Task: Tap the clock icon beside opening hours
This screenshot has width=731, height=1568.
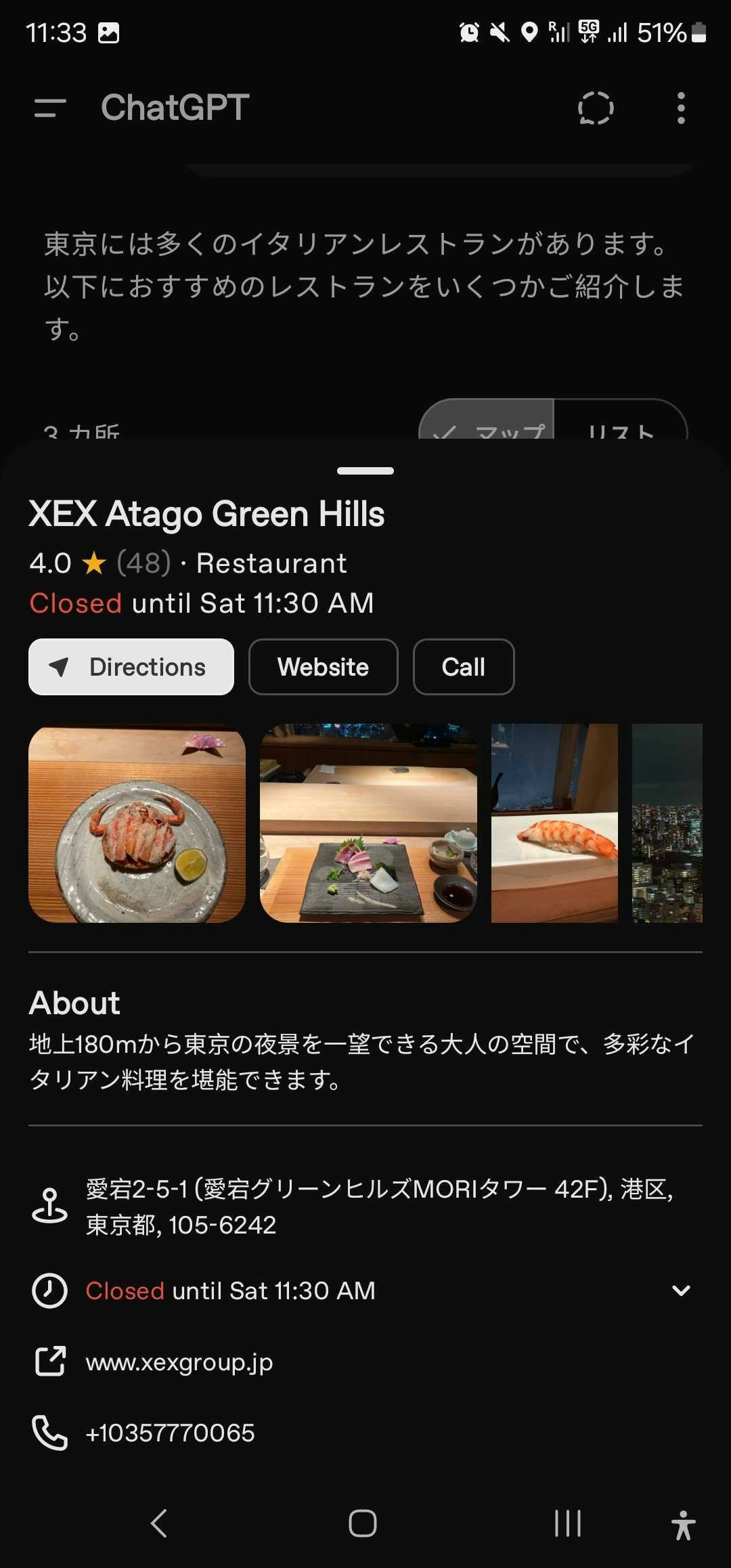Action: [49, 1290]
